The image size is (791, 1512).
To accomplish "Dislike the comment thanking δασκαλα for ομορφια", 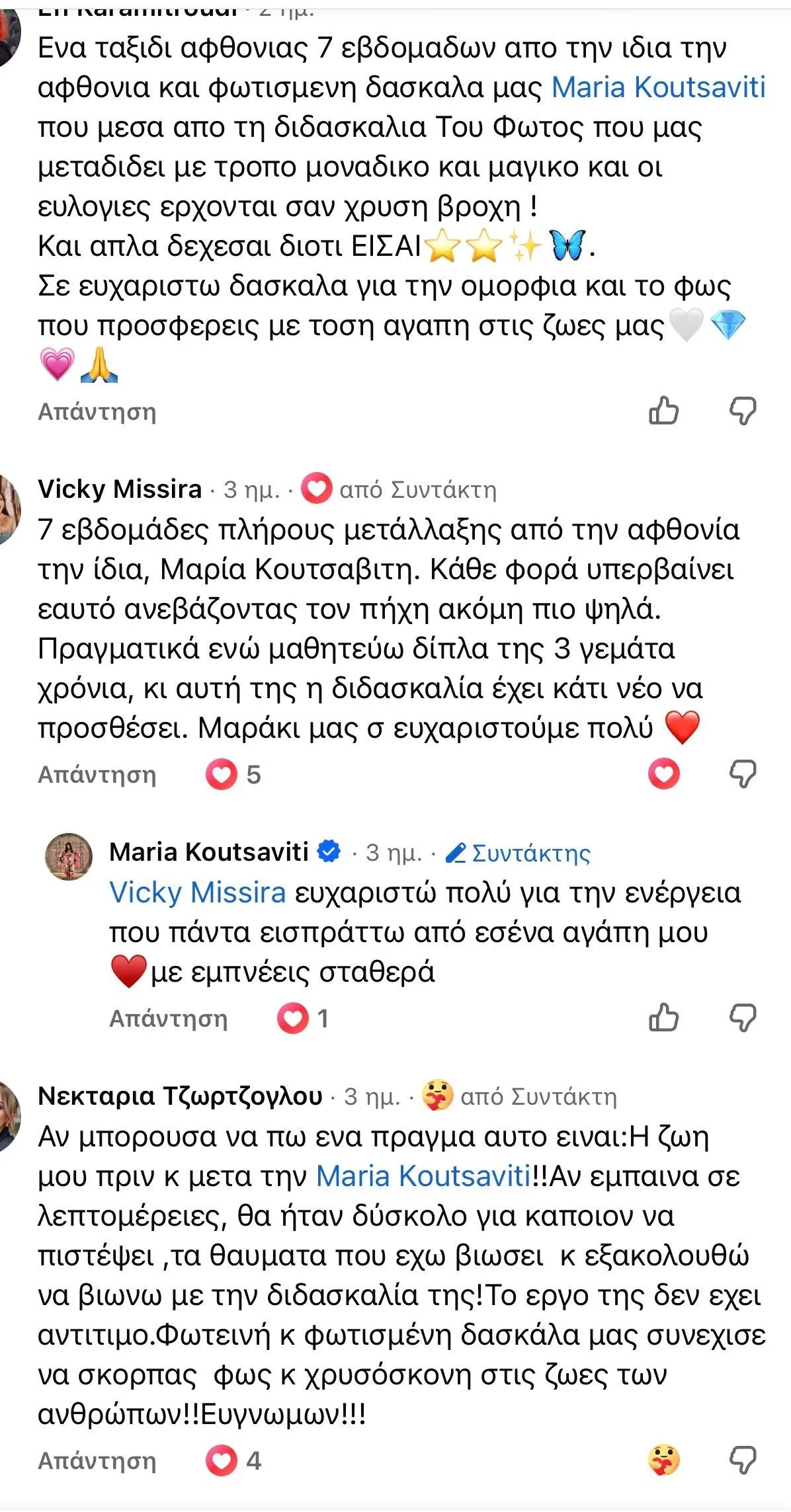I will (x=742, y=411).
